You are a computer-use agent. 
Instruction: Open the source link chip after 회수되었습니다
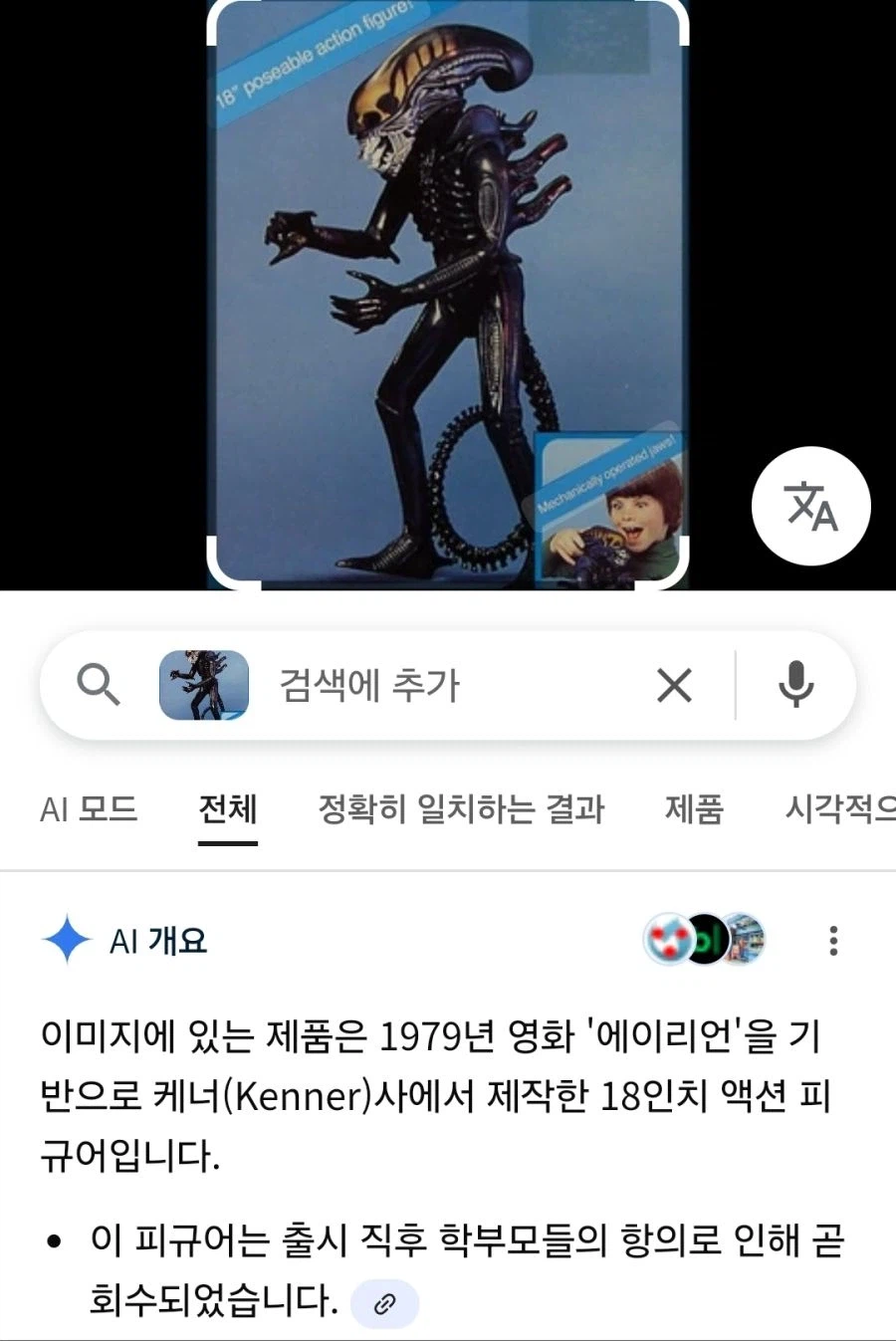(x=384, y=1303)
